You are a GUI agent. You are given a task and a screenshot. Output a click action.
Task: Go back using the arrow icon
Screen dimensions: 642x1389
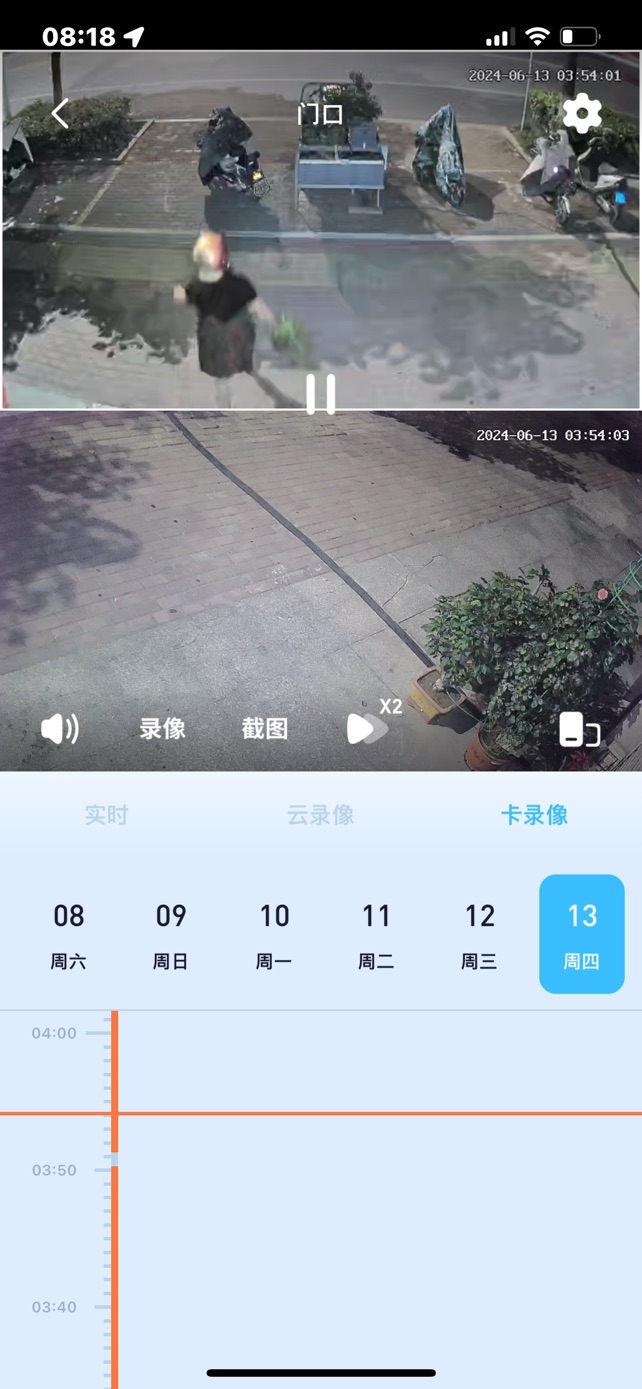[x=60, y=114]
